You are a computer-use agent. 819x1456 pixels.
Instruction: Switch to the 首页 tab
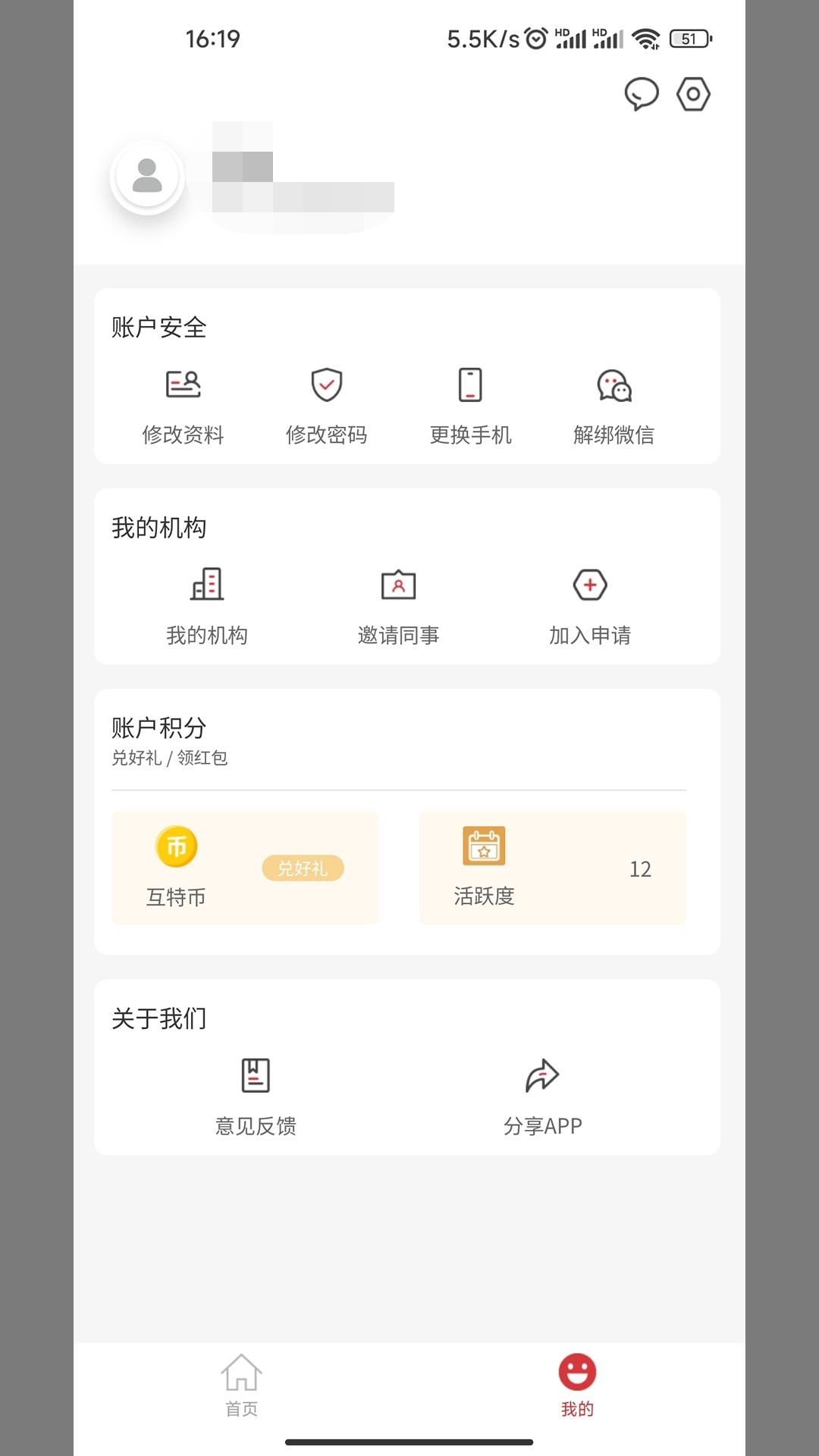point(241,1386)
